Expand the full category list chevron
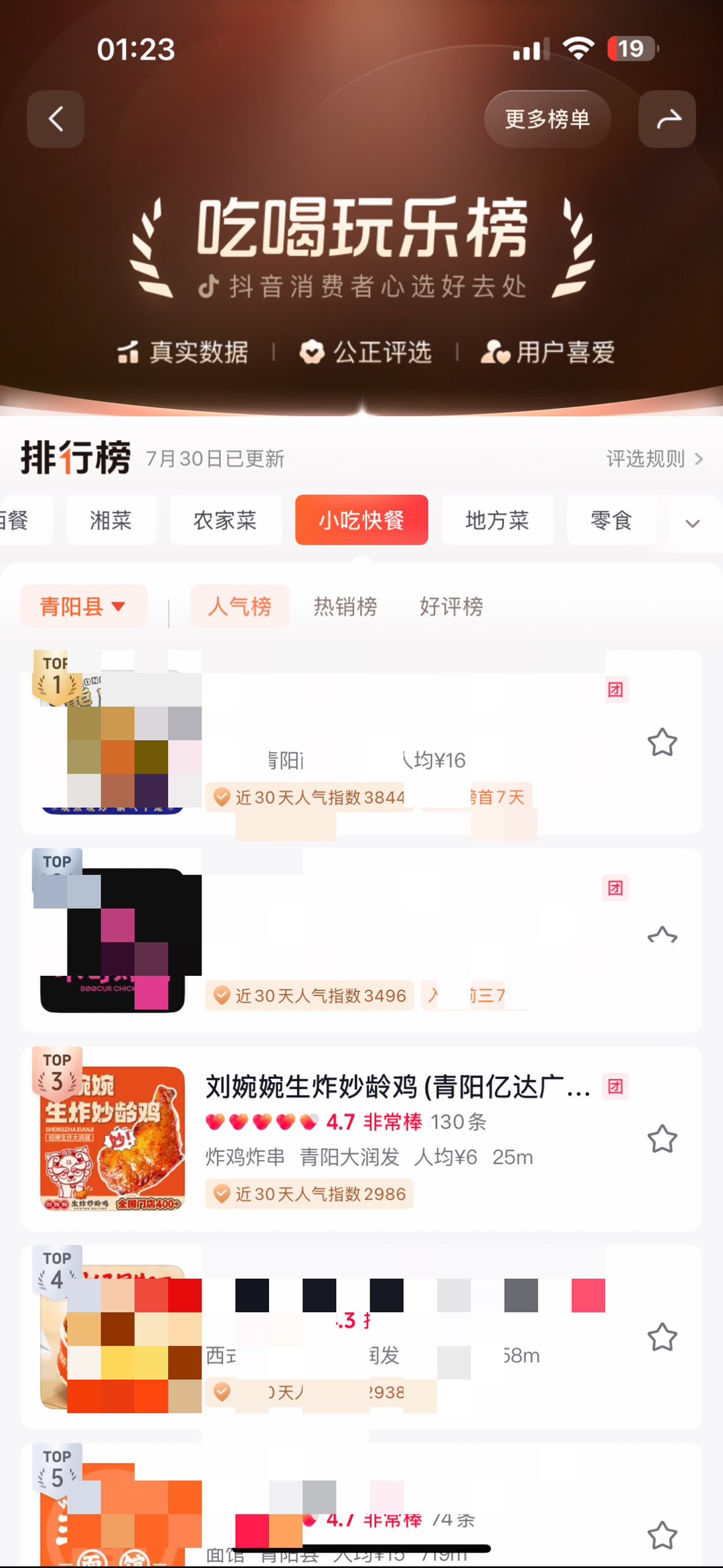 point(693,522)
